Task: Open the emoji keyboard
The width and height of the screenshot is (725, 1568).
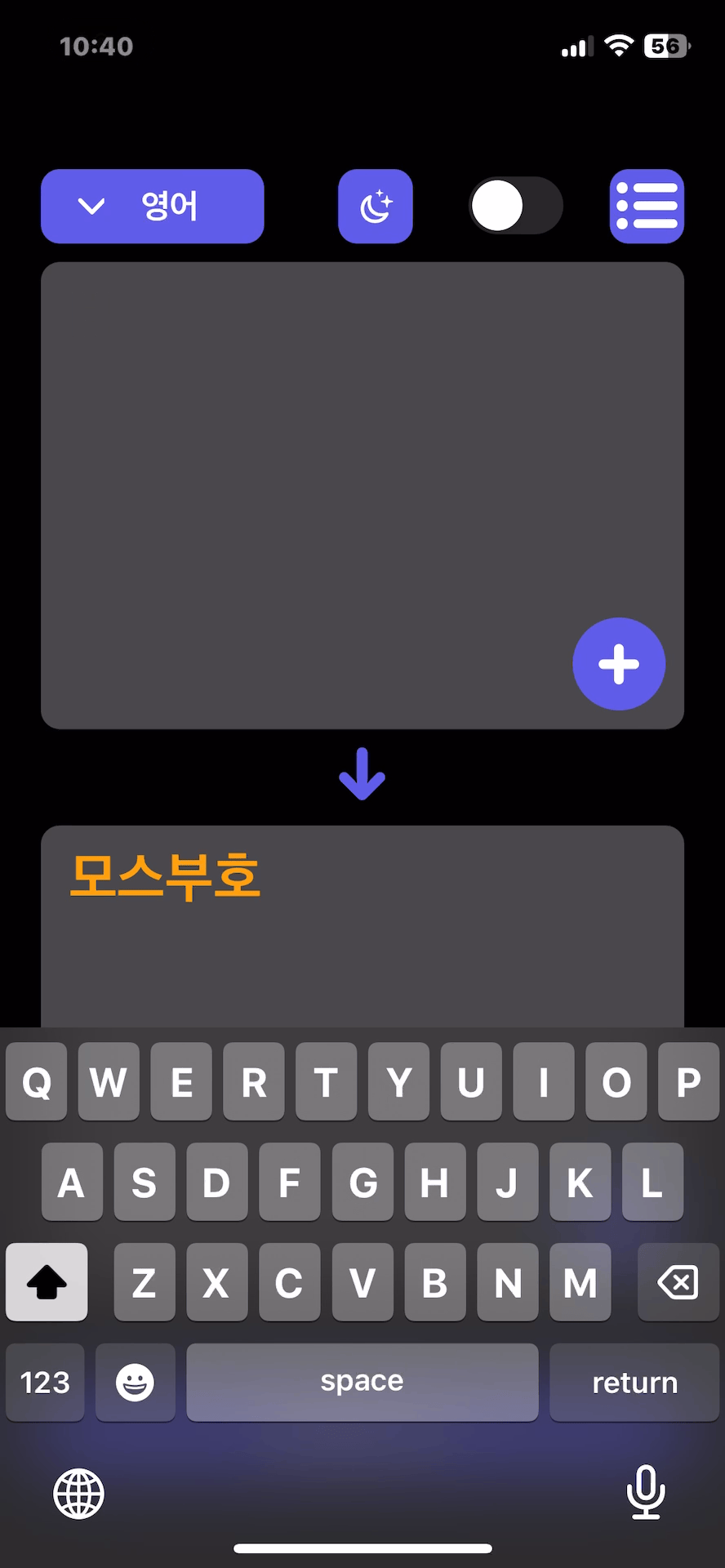Action: [136, 1383]
